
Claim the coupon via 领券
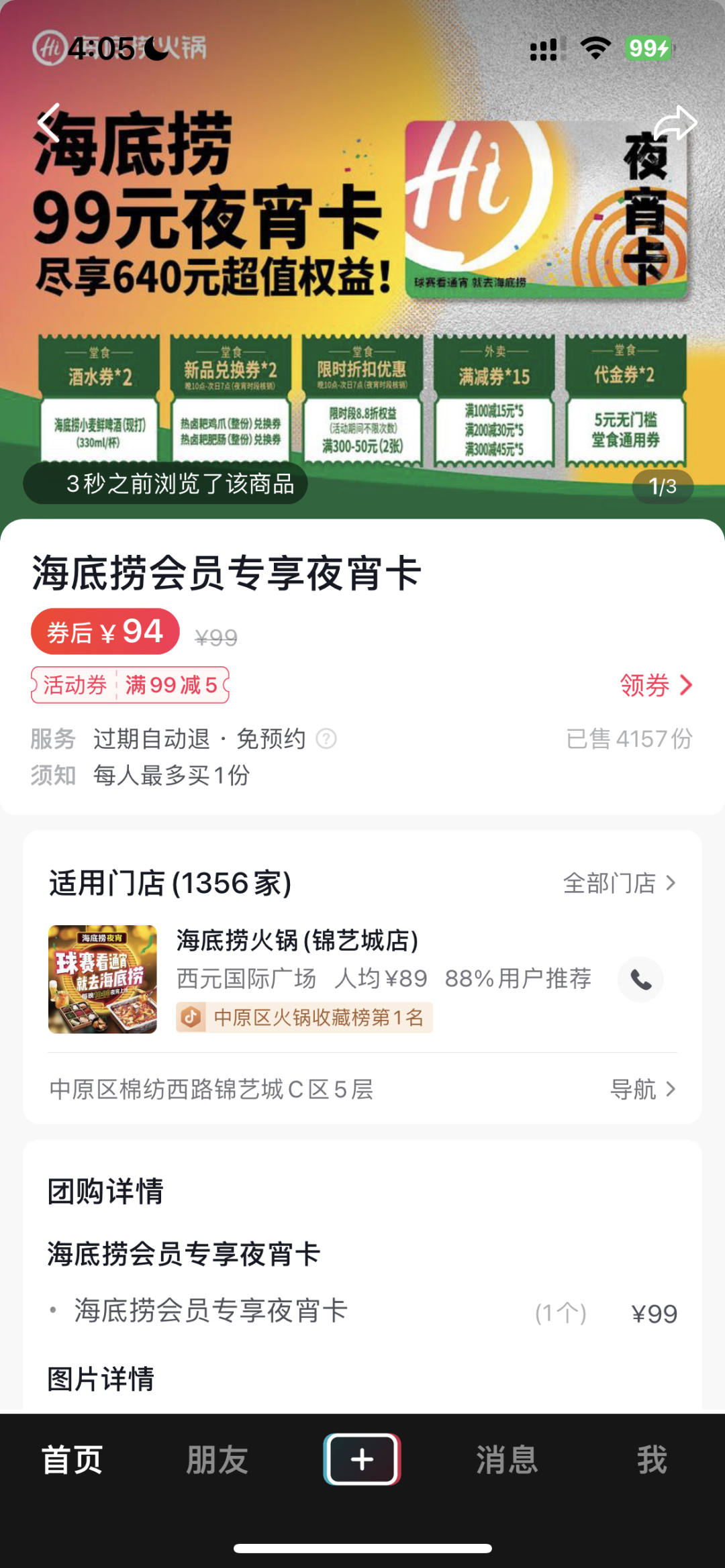(655, 685)
